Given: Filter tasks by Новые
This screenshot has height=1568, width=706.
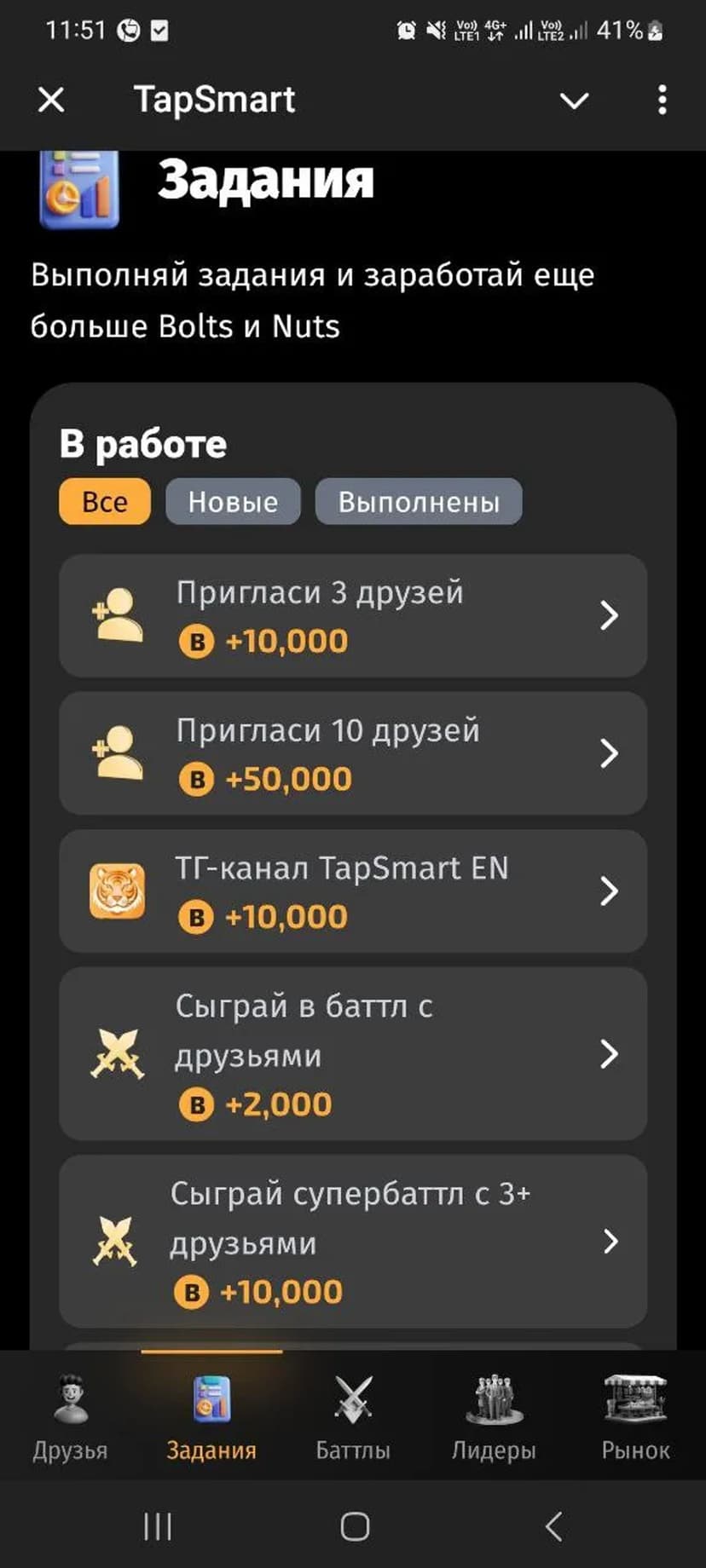Looking at the screenshot, I should pyautogui.click(x=233, y=501).
